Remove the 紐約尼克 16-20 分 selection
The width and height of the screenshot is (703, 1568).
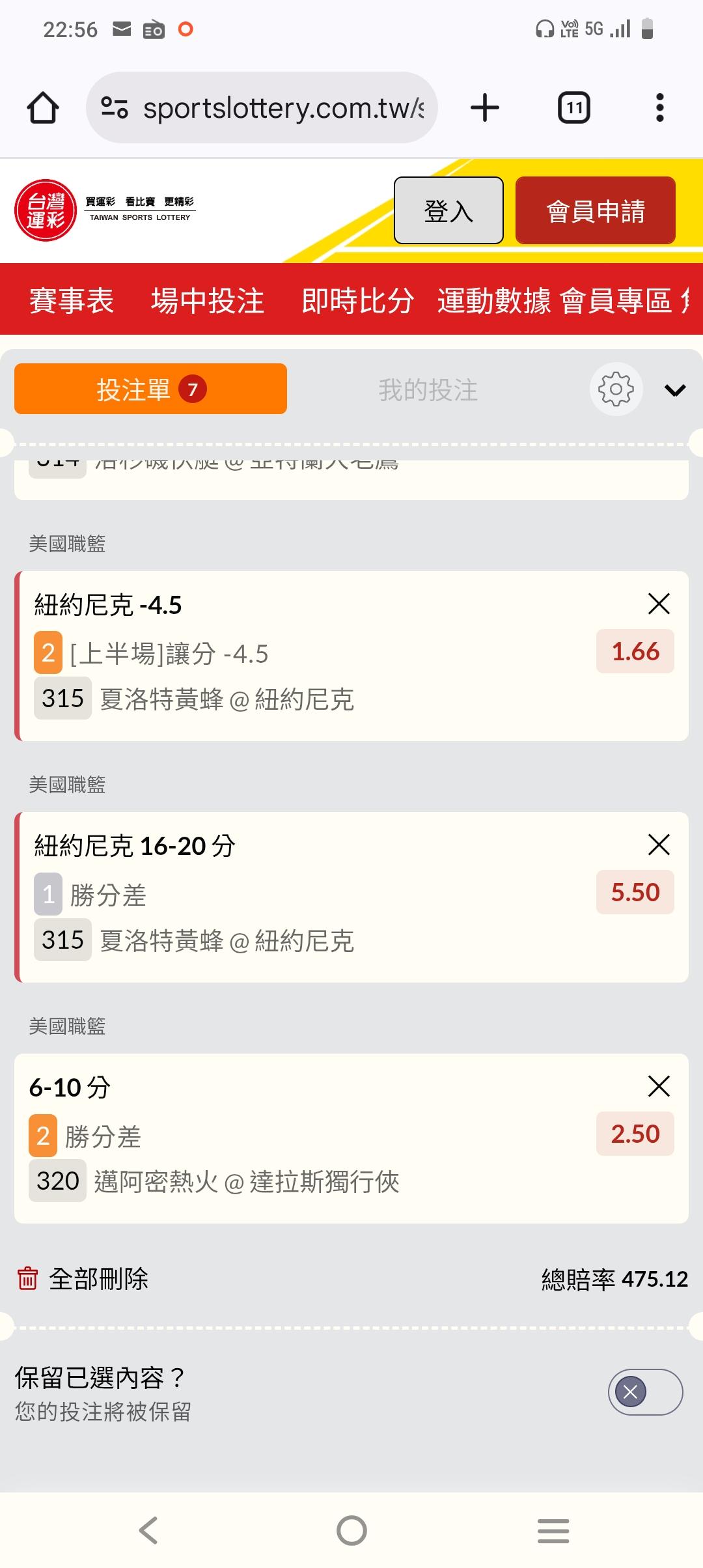(659, 845)
